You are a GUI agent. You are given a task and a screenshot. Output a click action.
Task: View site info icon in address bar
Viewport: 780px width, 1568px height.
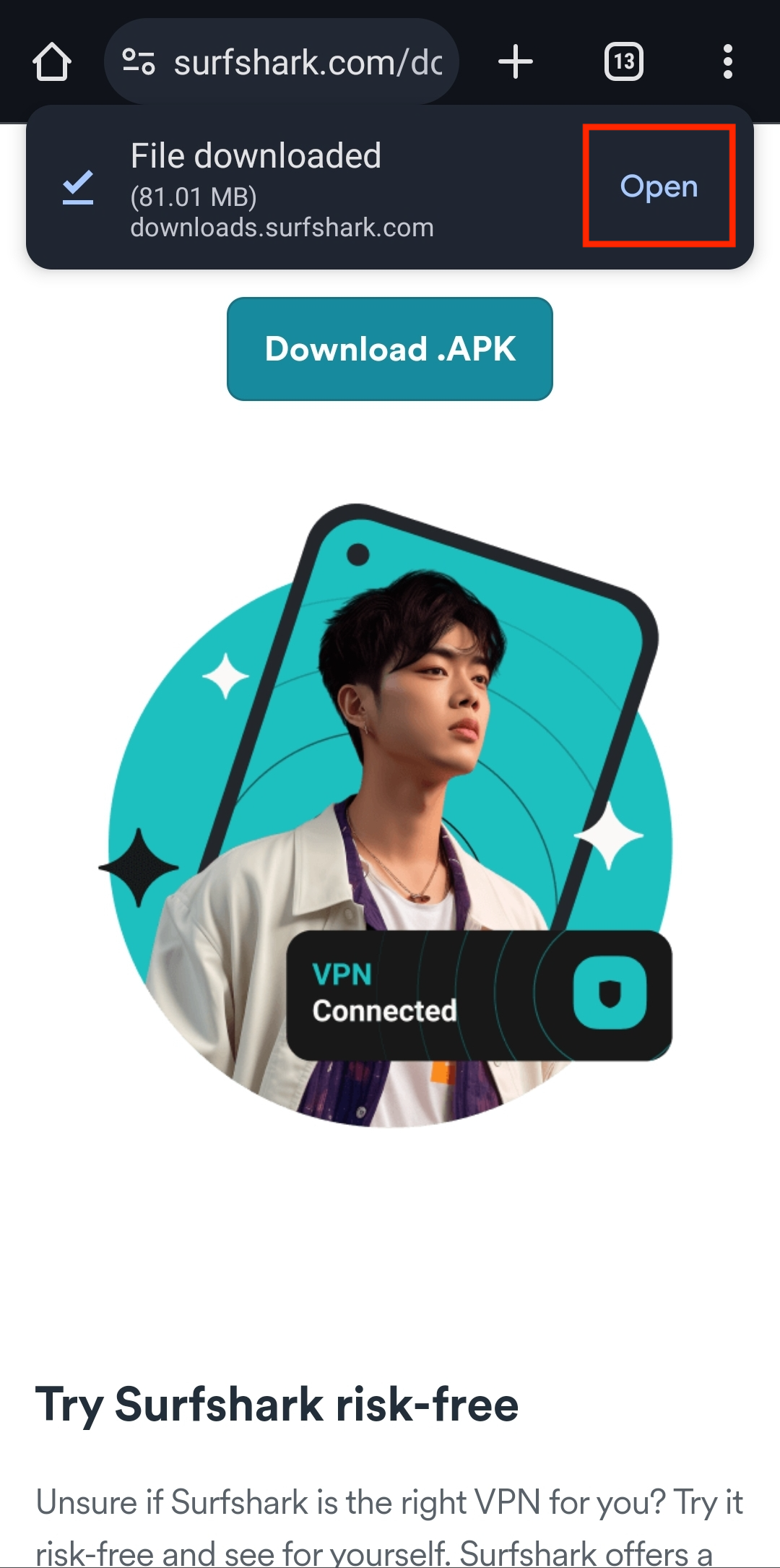pos(138,62)
